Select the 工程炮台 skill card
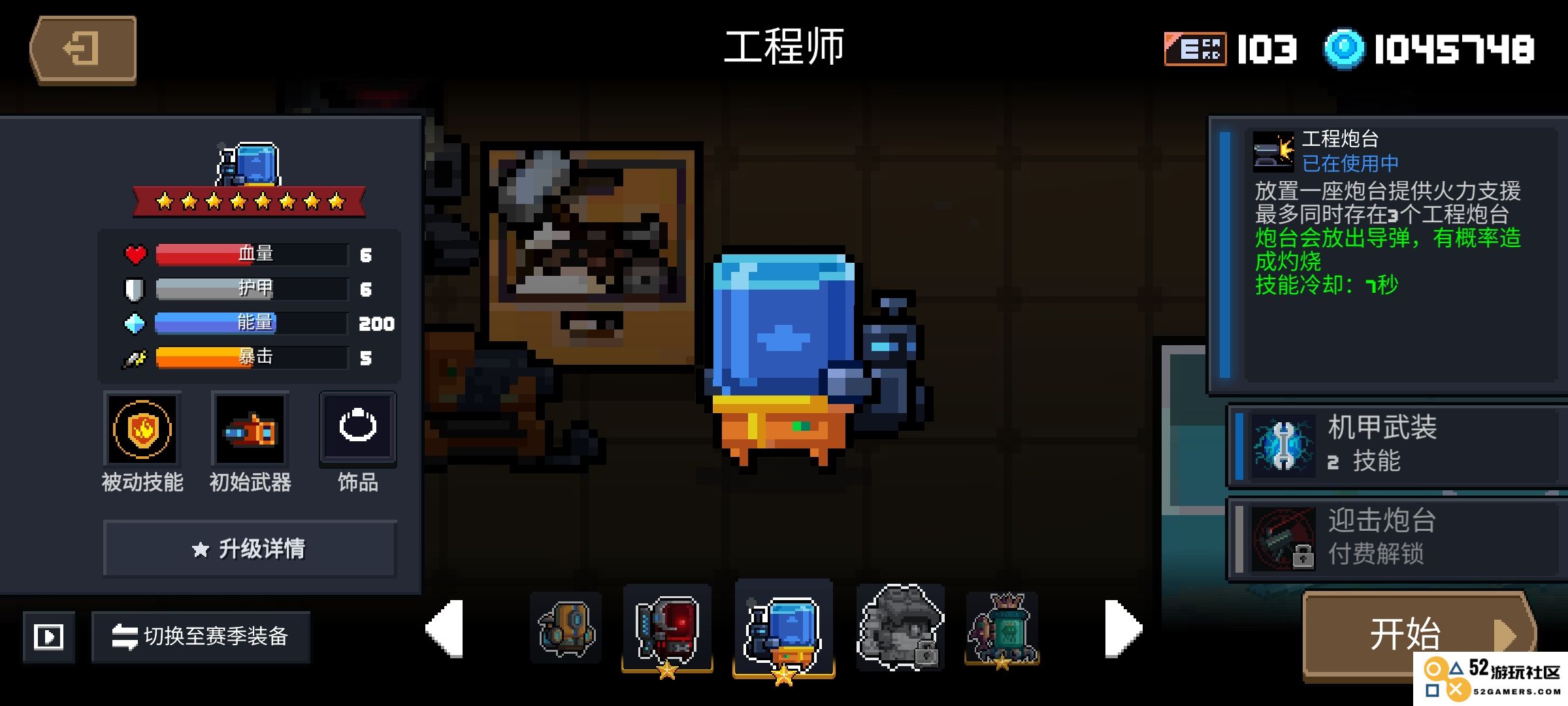 (1388, 255)
